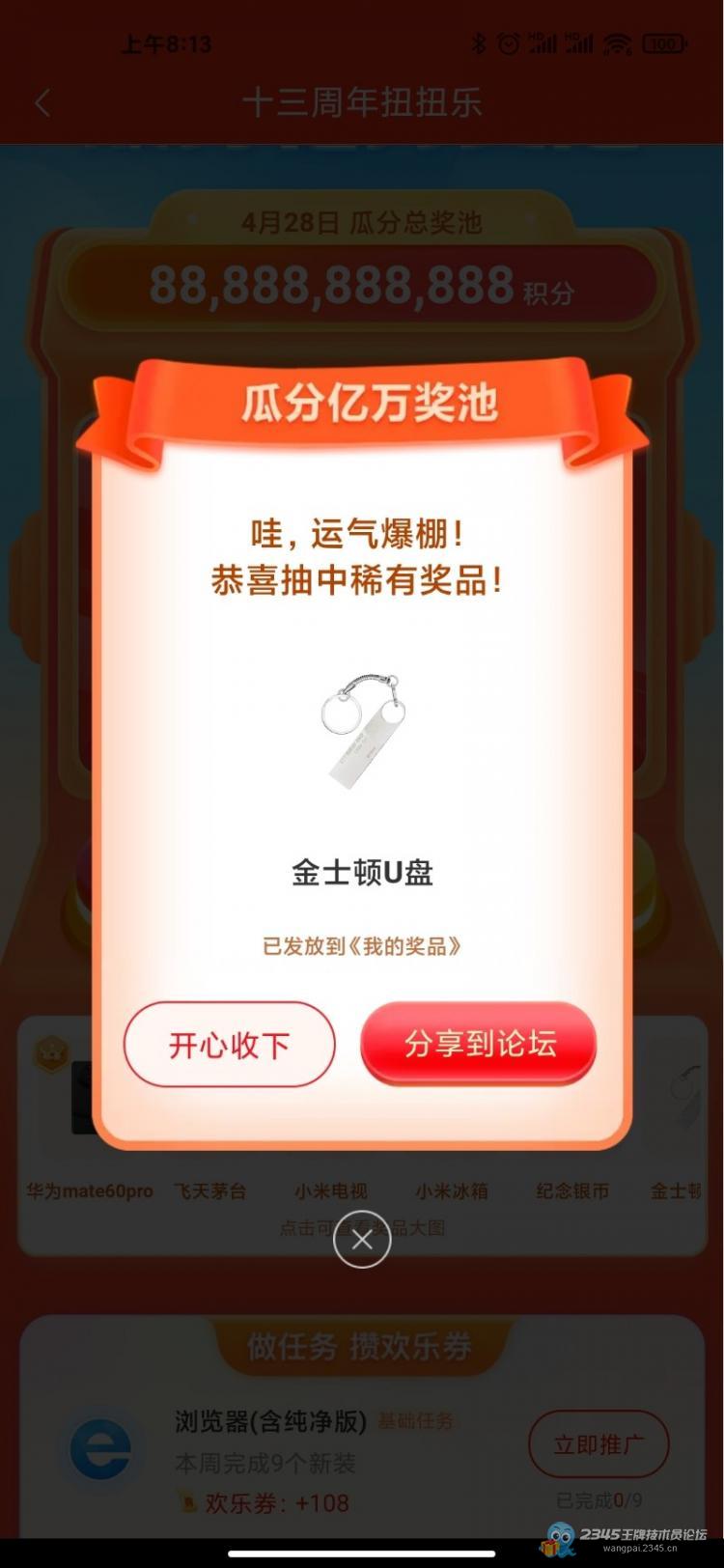
Task: Share the prize via 分享到论坛
Action: tap(479, 1044)
